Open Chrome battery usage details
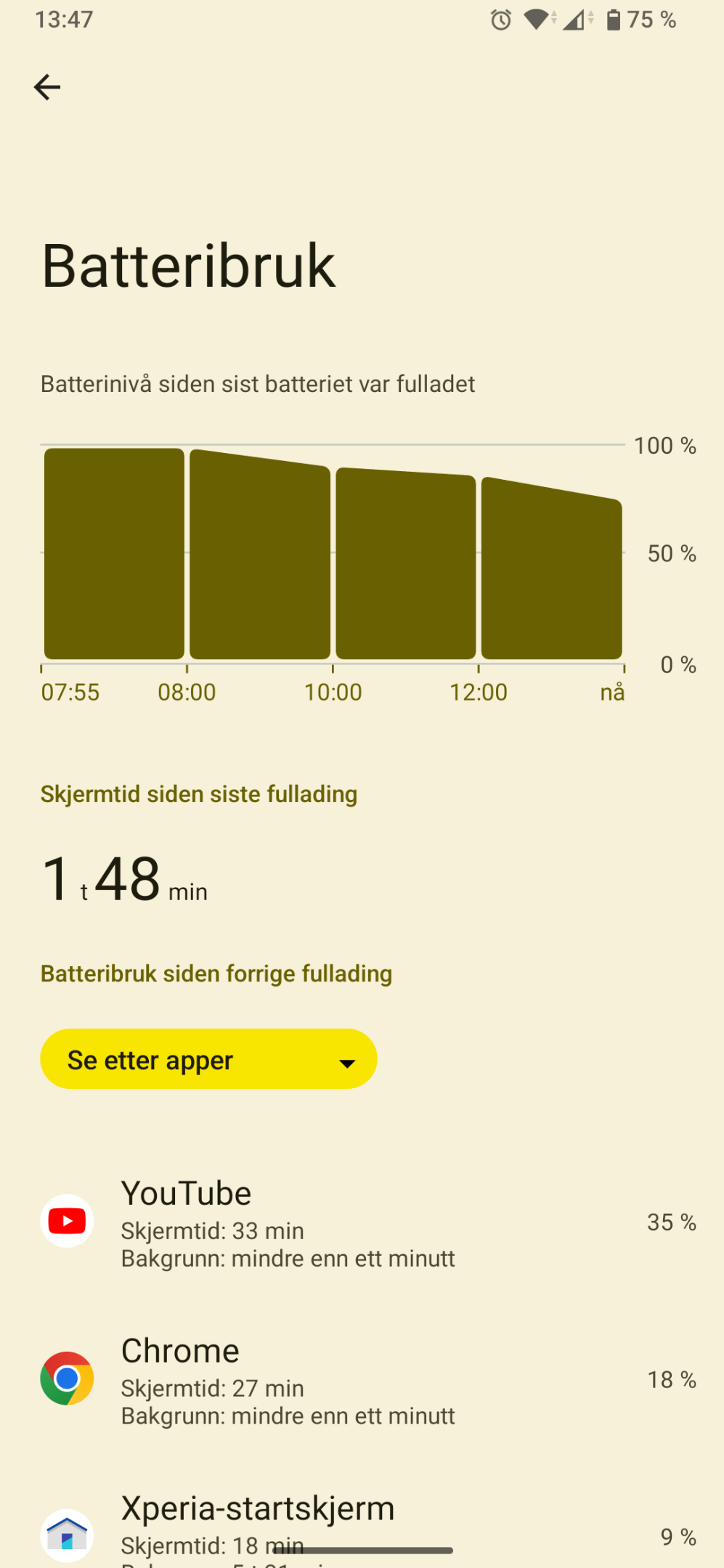 coord(362,1379)
